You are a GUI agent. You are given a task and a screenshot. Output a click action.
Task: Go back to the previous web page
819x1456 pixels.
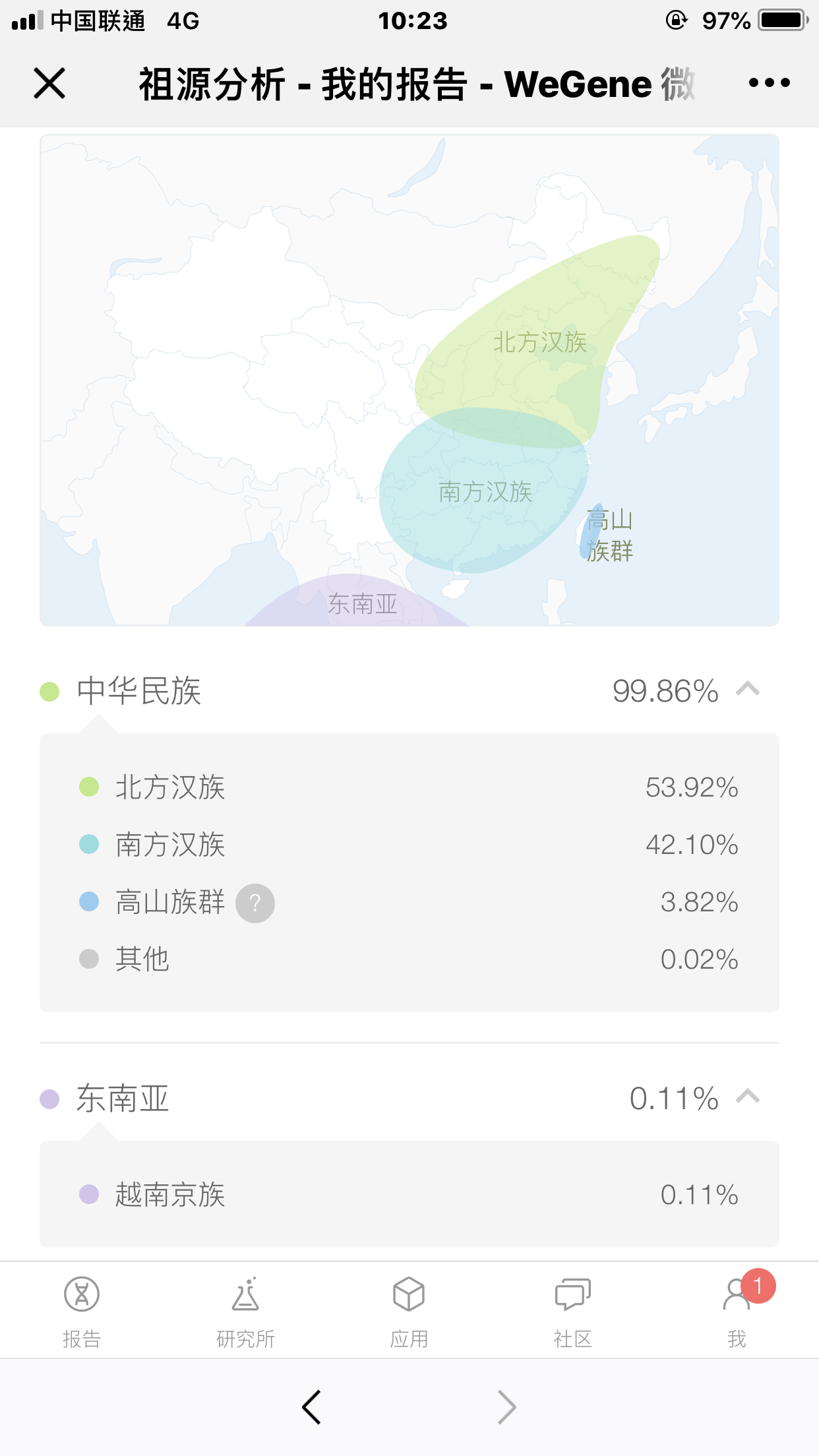click(312, 1407)
